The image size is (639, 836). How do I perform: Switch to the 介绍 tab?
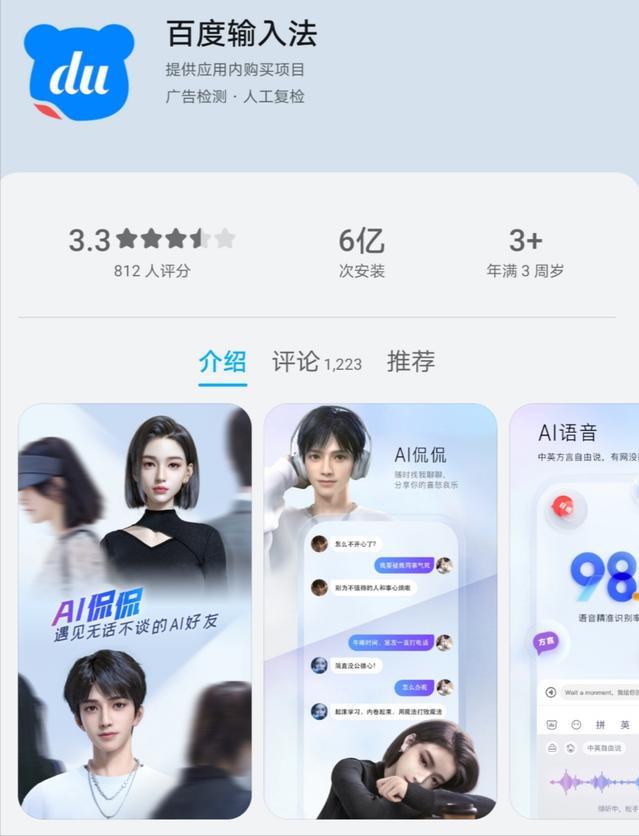(222, 361)
